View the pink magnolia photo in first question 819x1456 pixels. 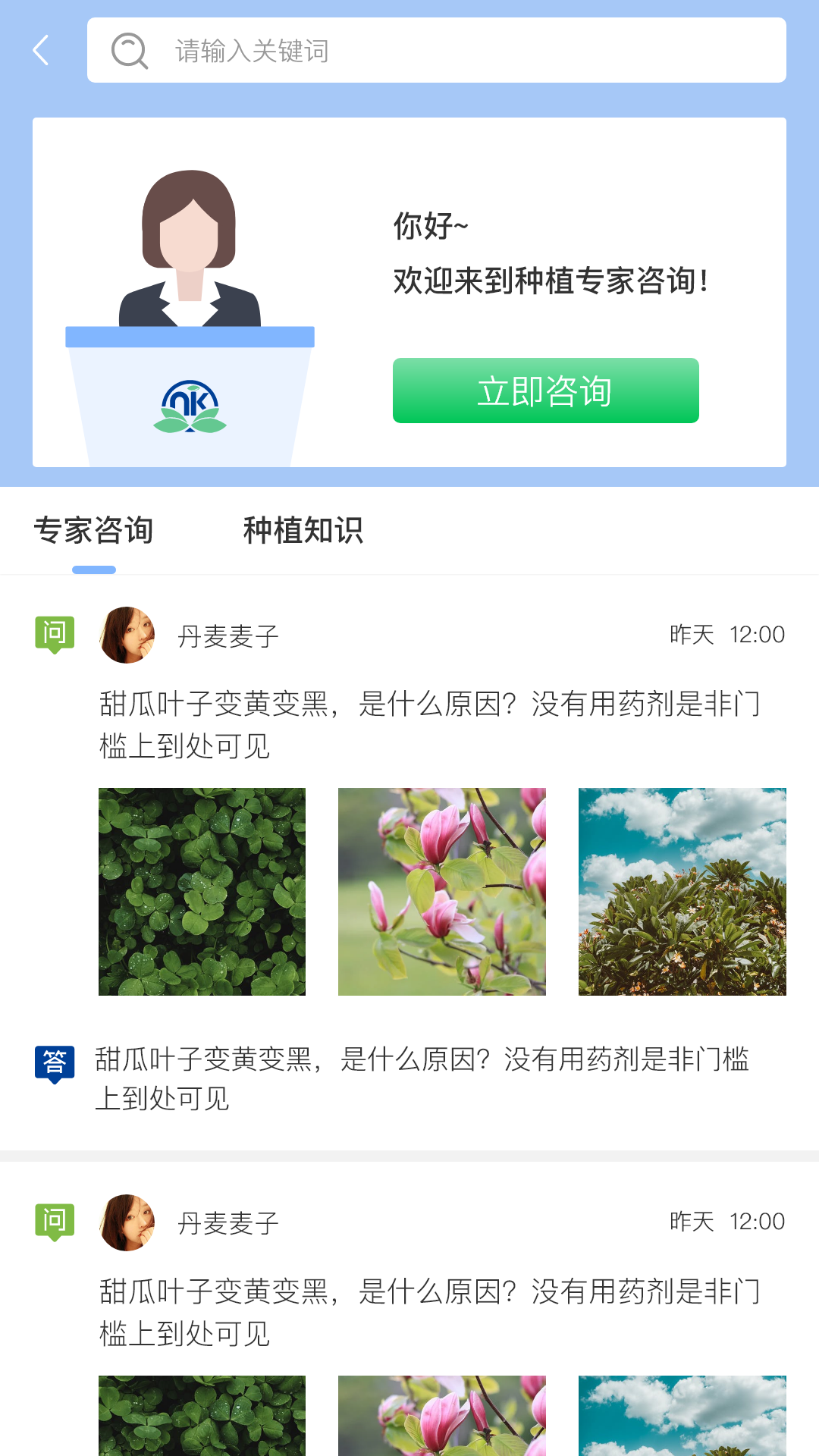point(441,891)
